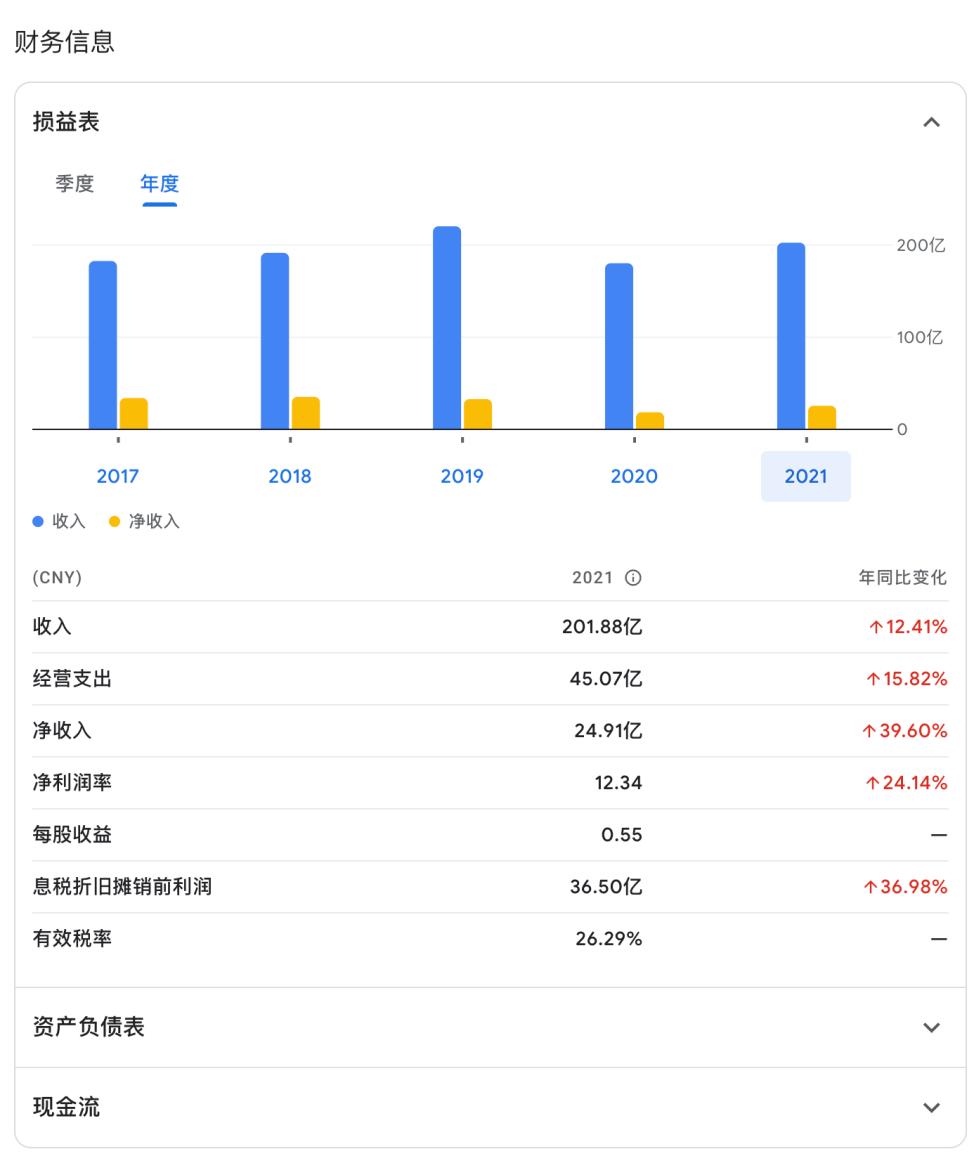The image size is (974, 1175).
Task: Click the expand chevron beside 现金流
Action: click(x=932, y=1107)
